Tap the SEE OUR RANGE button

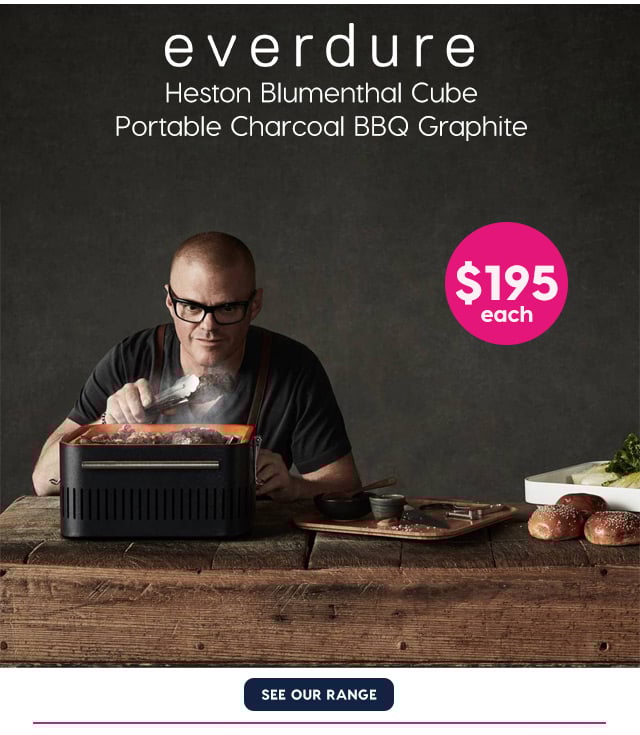point(319,694)
